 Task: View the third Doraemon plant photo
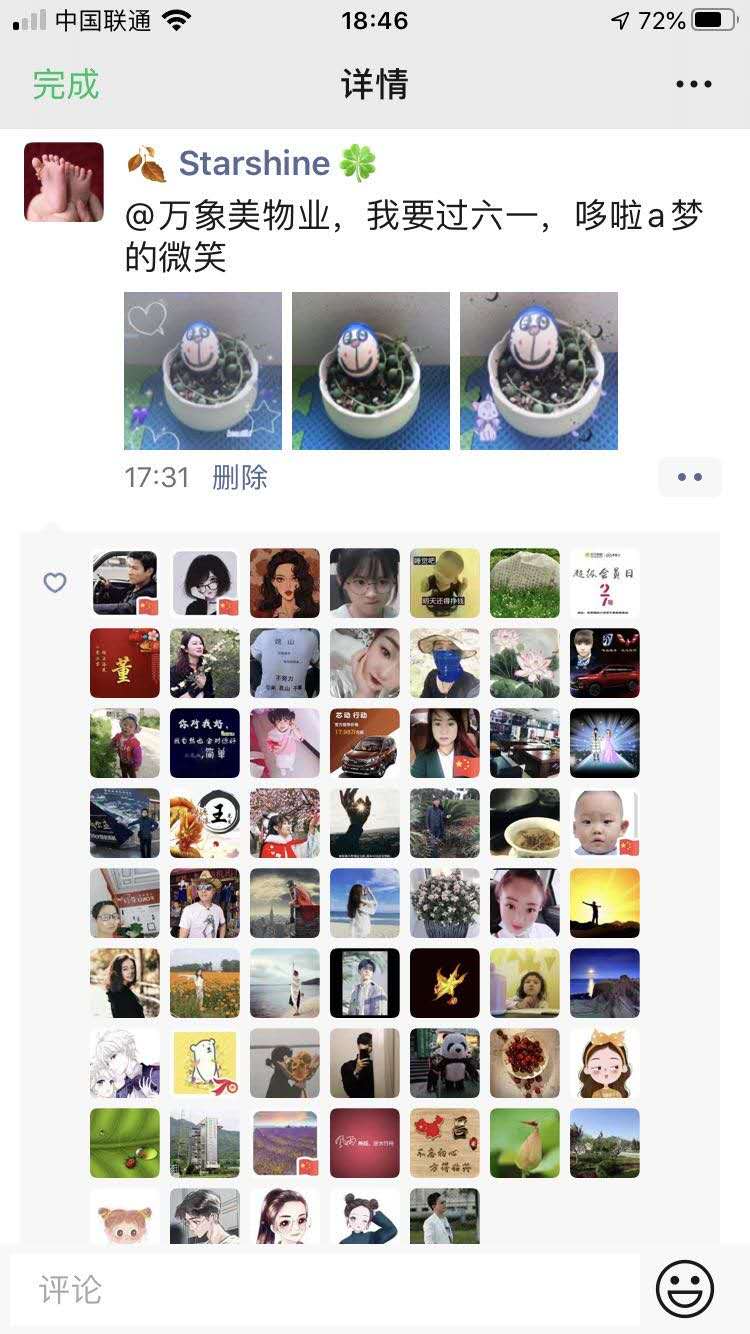(539, 371)
